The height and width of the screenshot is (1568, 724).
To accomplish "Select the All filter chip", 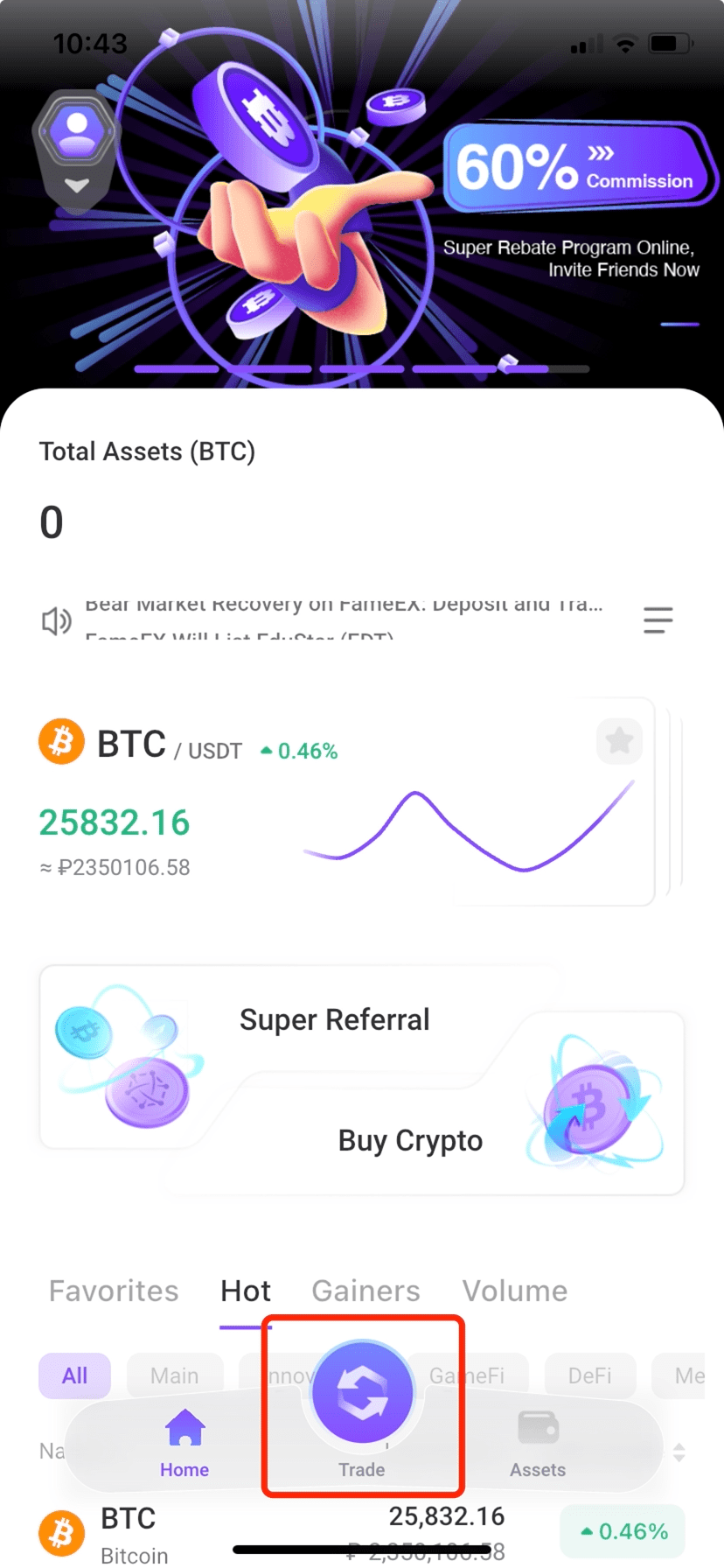I will coord(74,1375).
